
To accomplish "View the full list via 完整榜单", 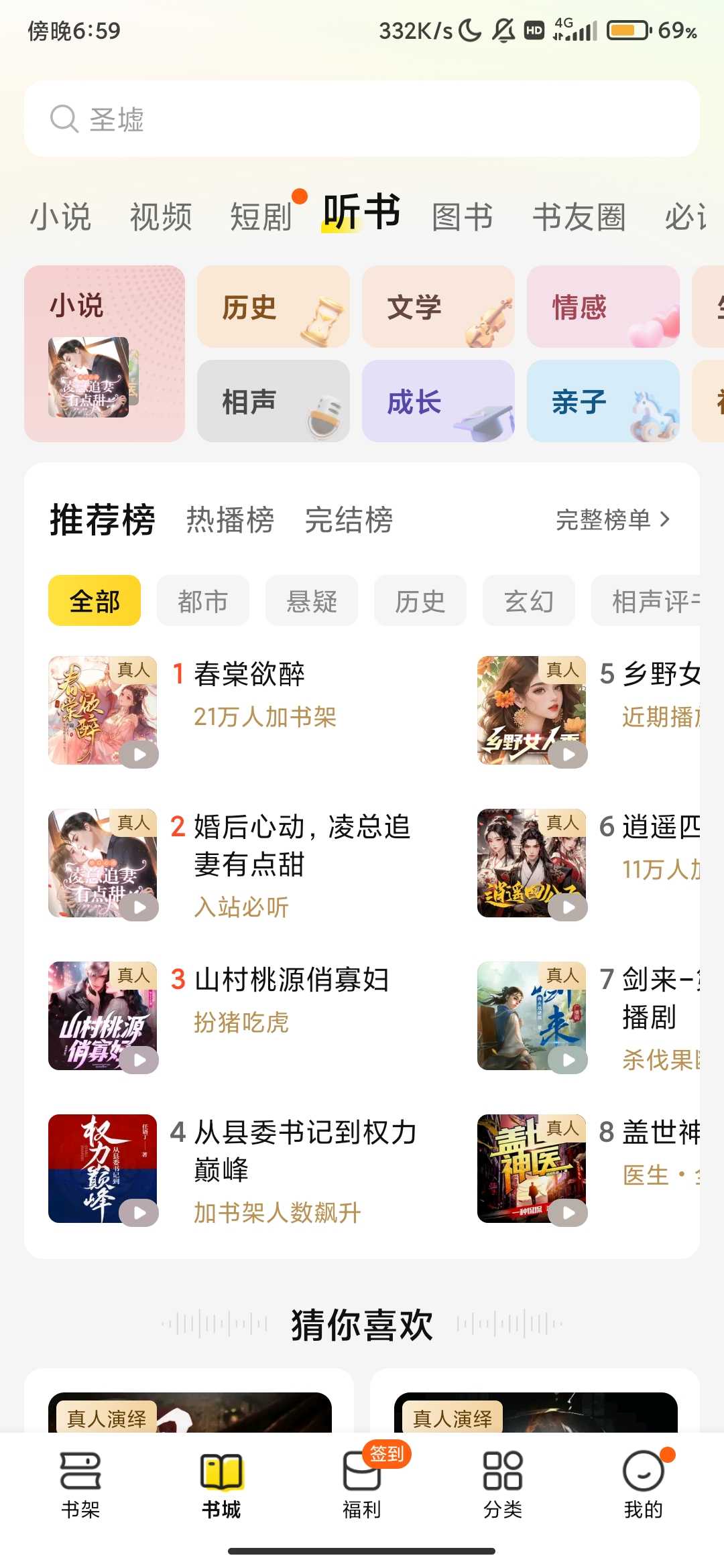I will tap(613, 519).
